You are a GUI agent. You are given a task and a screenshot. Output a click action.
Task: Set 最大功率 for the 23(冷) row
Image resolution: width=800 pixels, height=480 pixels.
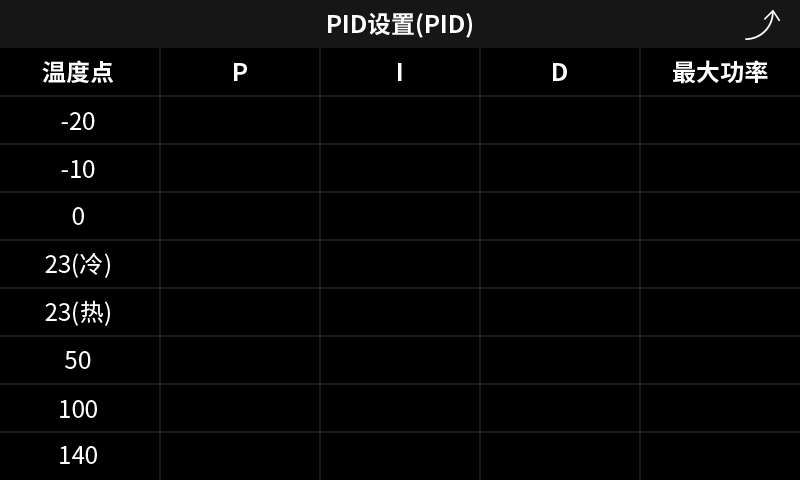click(720, 265)
